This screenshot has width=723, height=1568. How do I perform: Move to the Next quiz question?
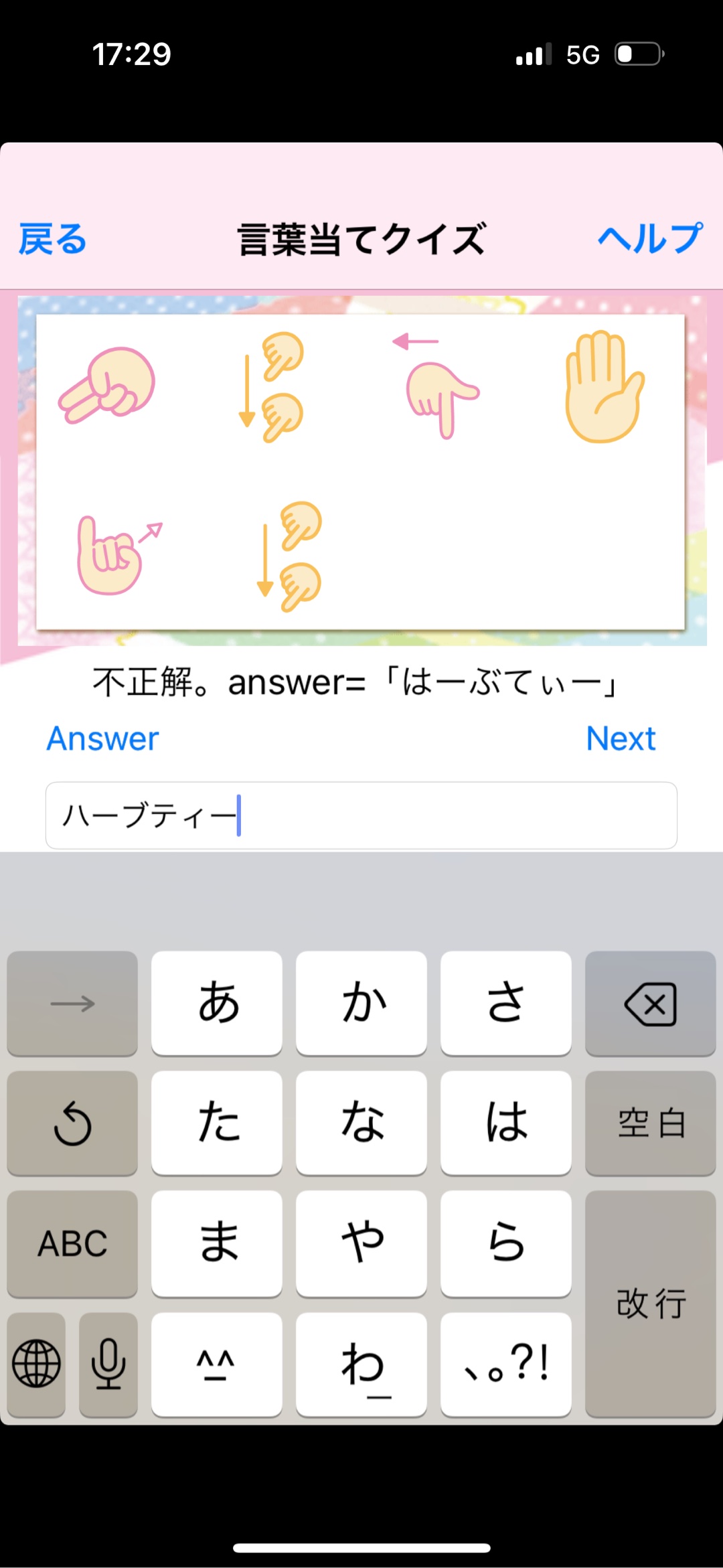[621, 739]
